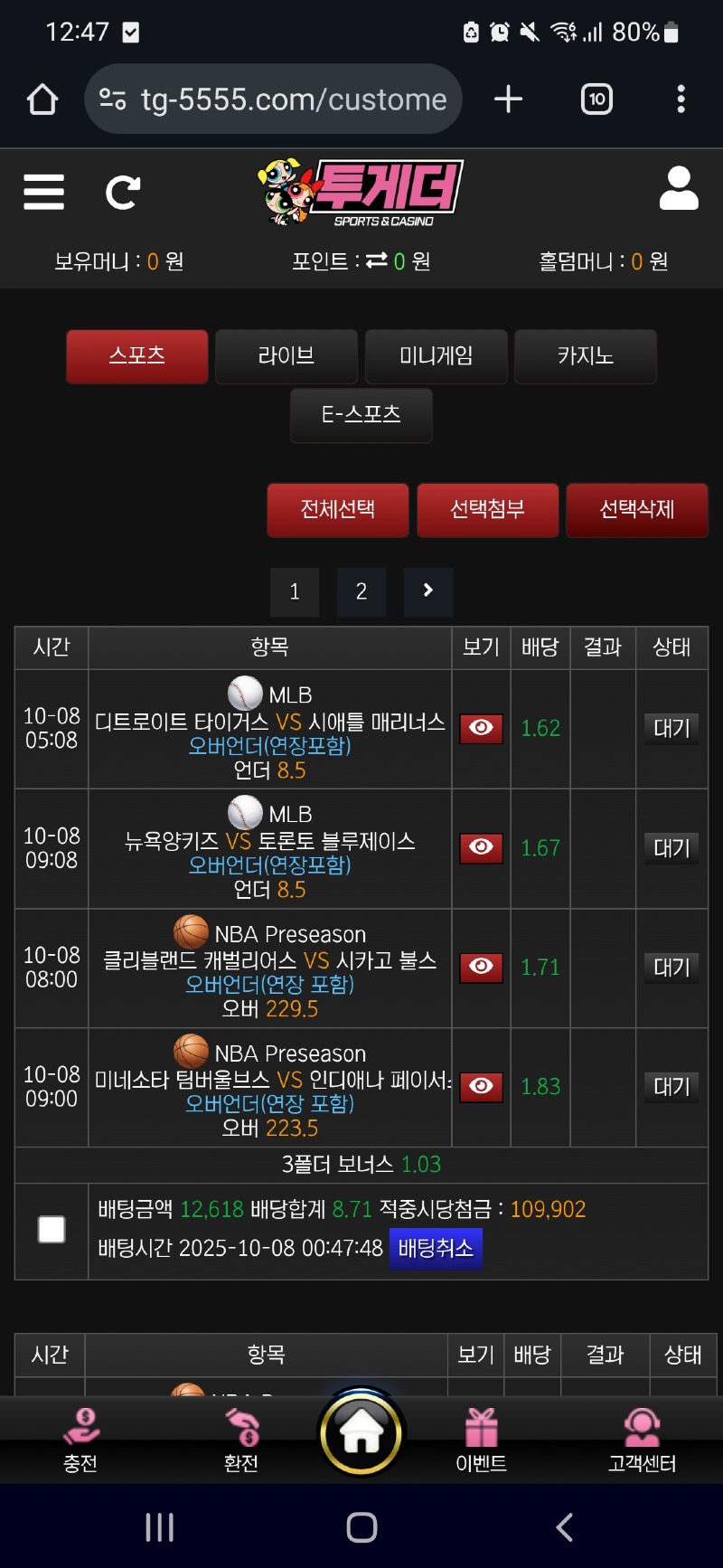
Task: View details of the 디트로이트 타이거스 match
Action: pyautogui.click(x=481, y=728)
